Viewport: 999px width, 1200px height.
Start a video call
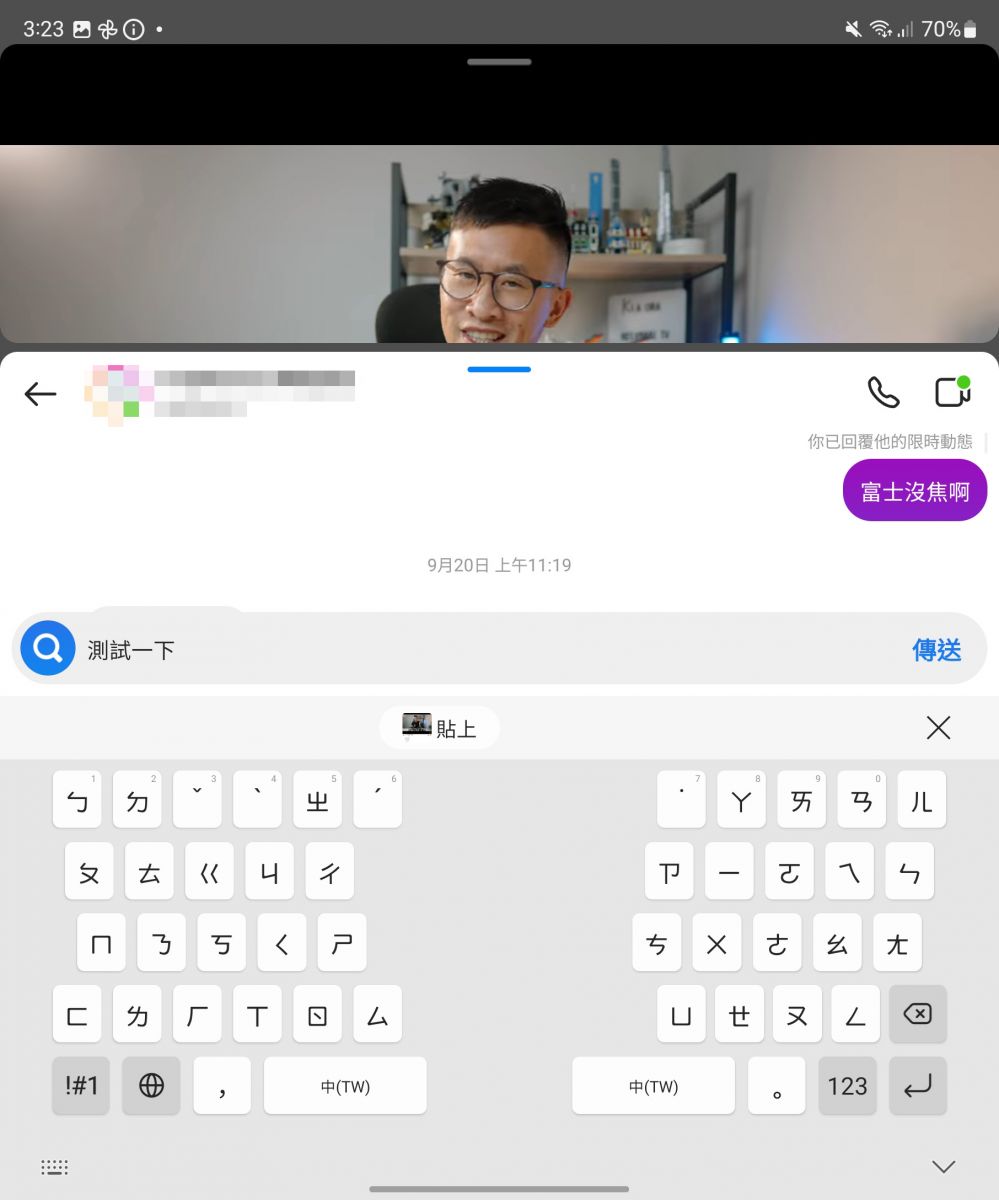[952, 391]
